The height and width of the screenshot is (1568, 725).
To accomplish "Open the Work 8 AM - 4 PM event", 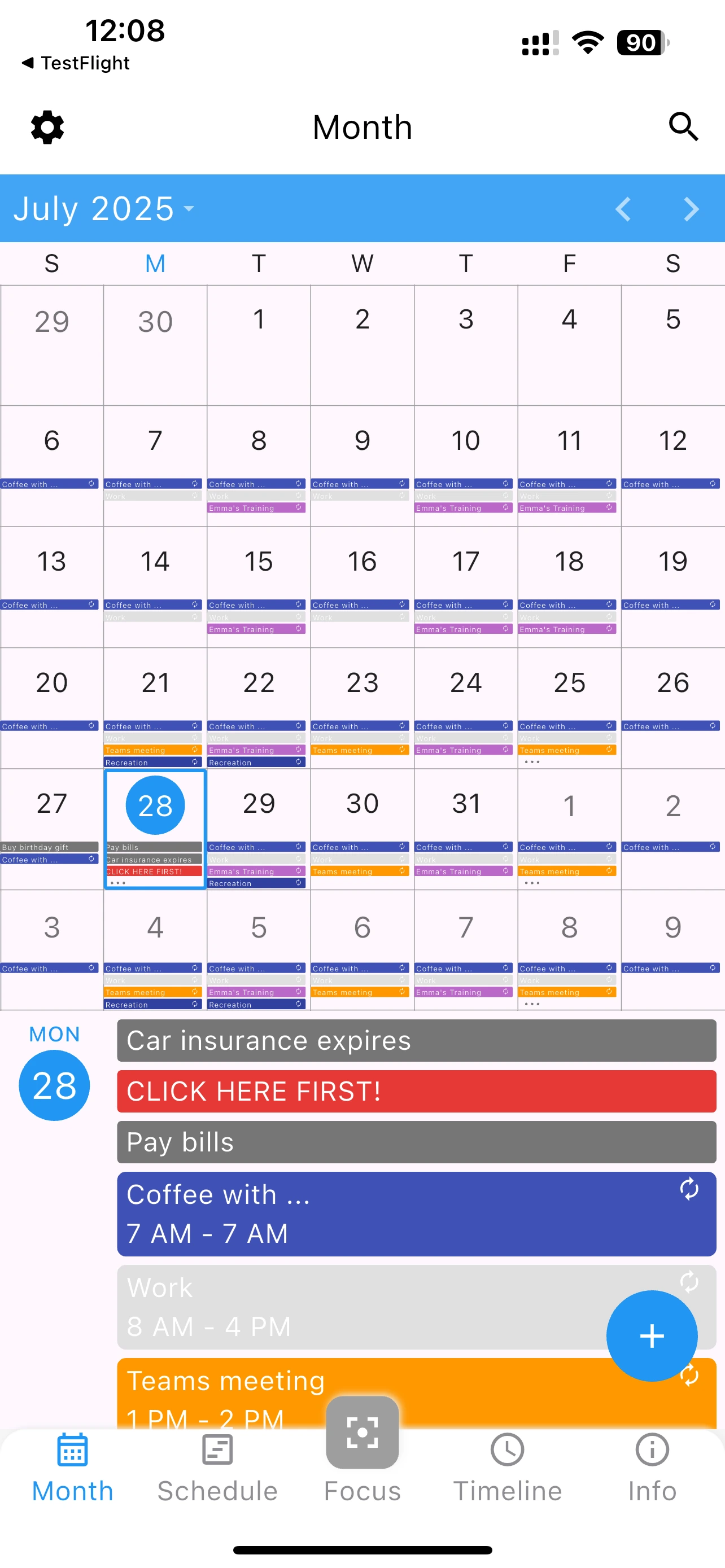I will (359, 1306).
